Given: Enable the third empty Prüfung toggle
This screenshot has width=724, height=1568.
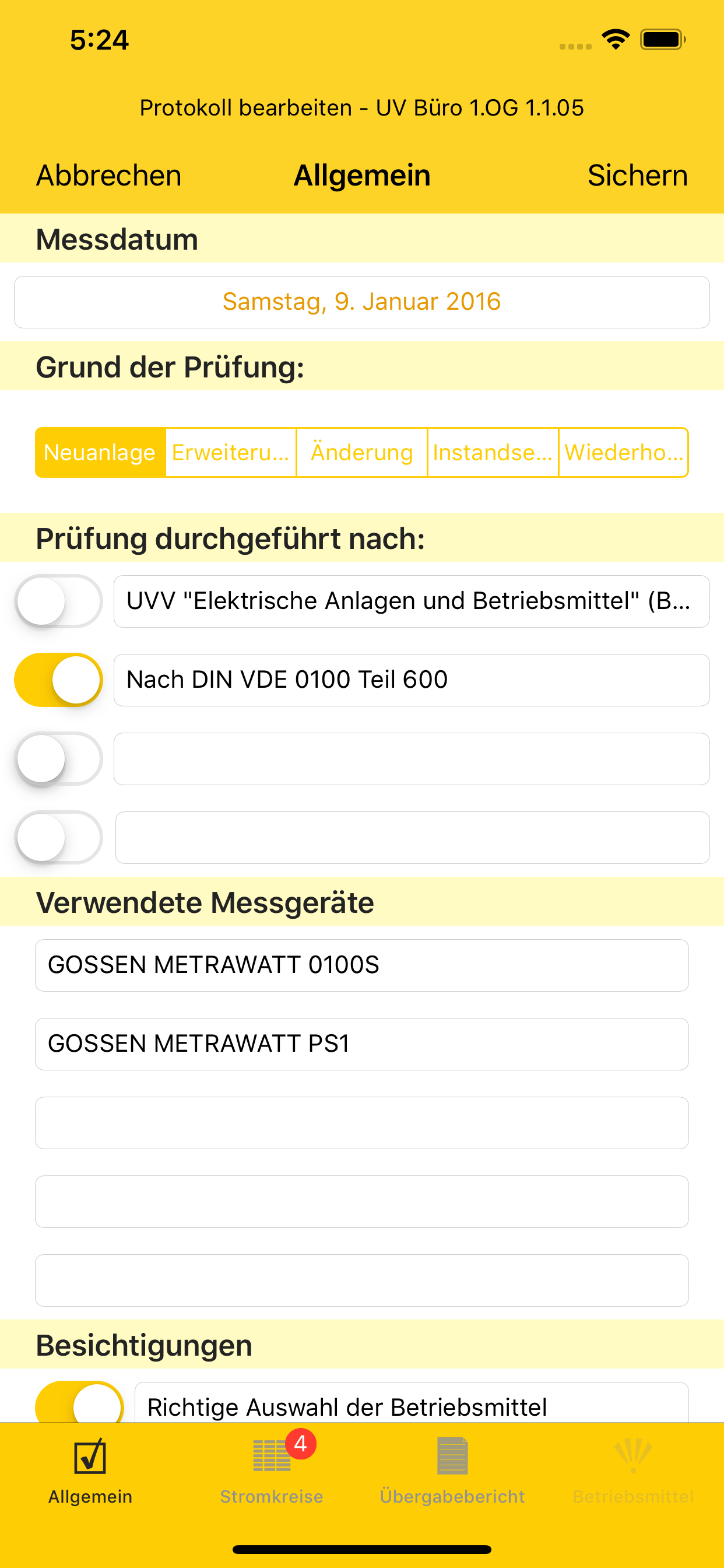Looking at the screenshot, I should (x=58, y=758).
